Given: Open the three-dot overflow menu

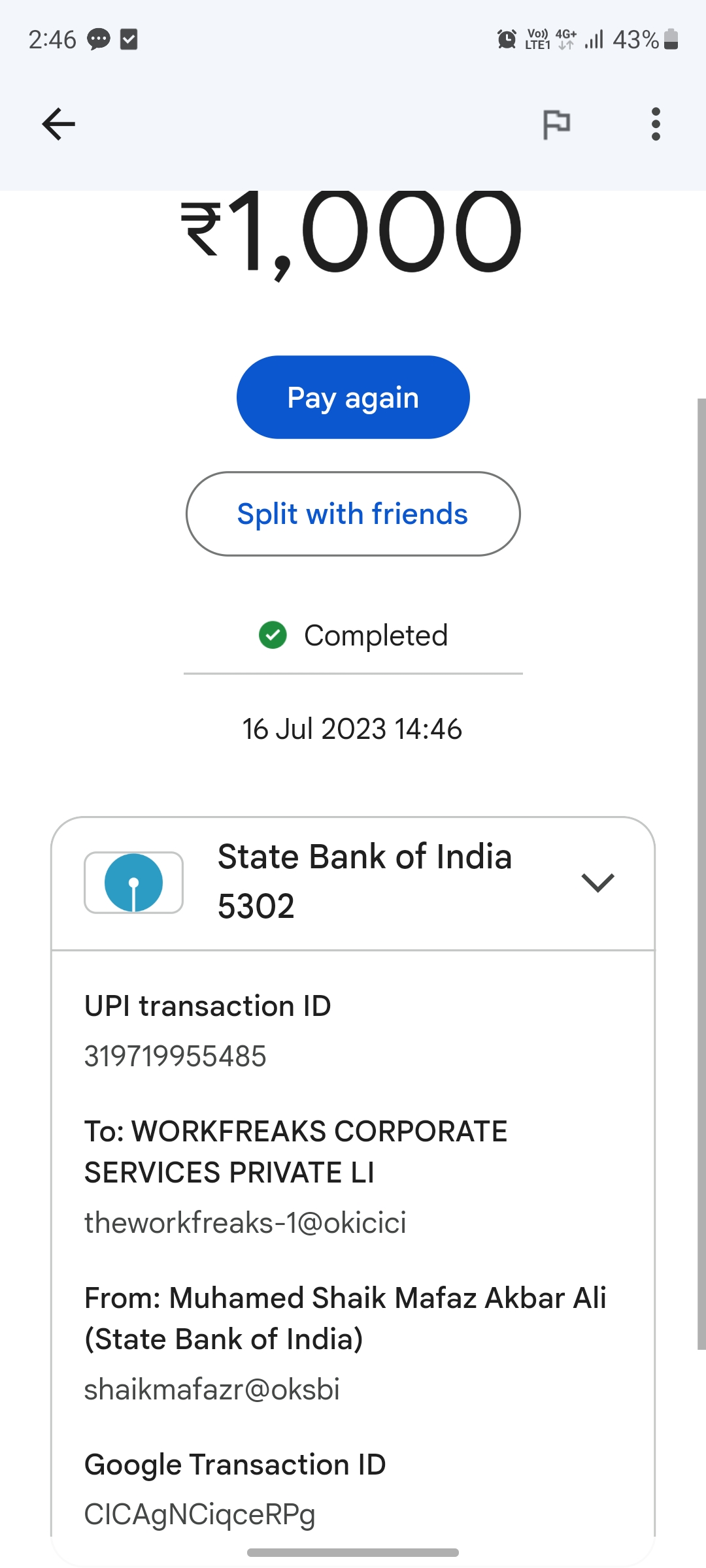Looking at the screenshot, I should click(x=656, y=124).
